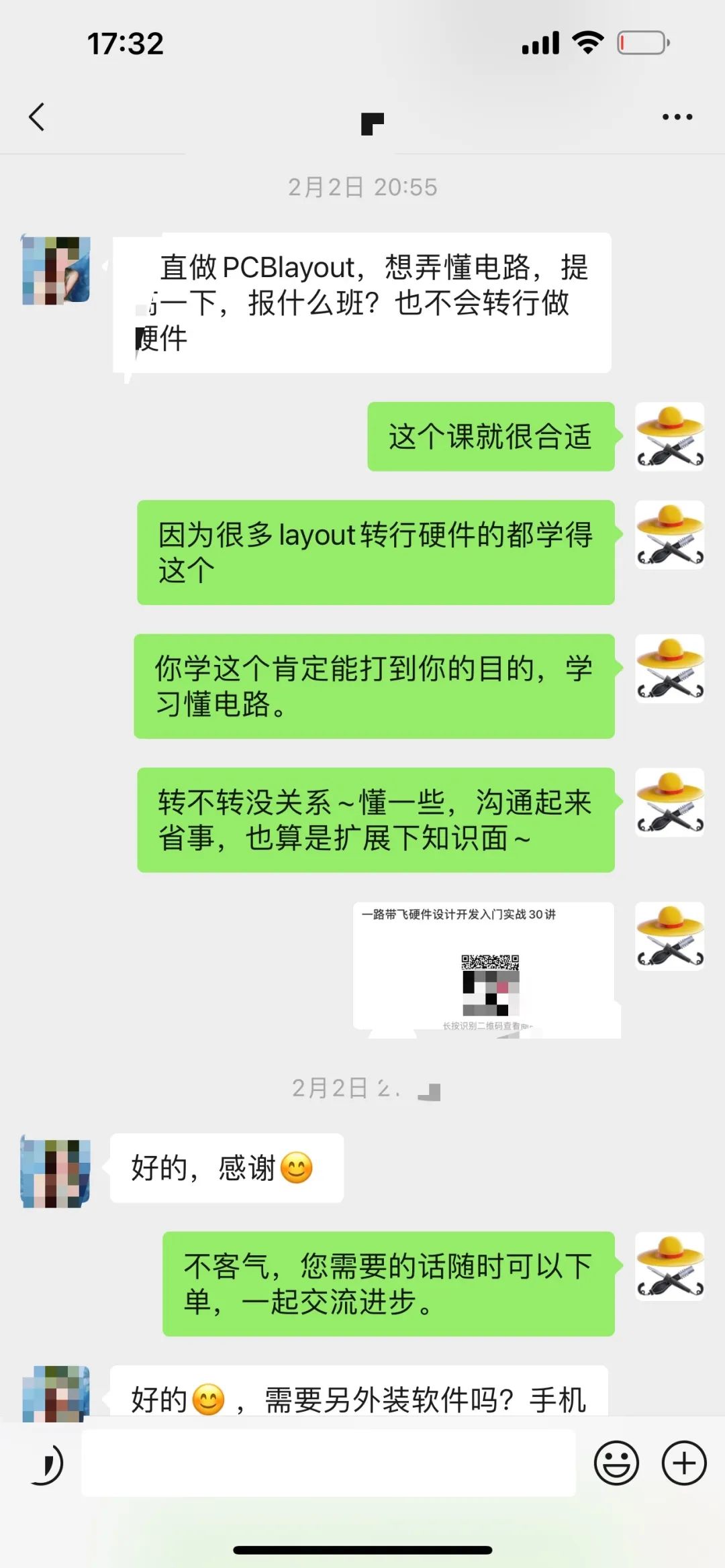Focus the message text field

tap(328, 1463)
